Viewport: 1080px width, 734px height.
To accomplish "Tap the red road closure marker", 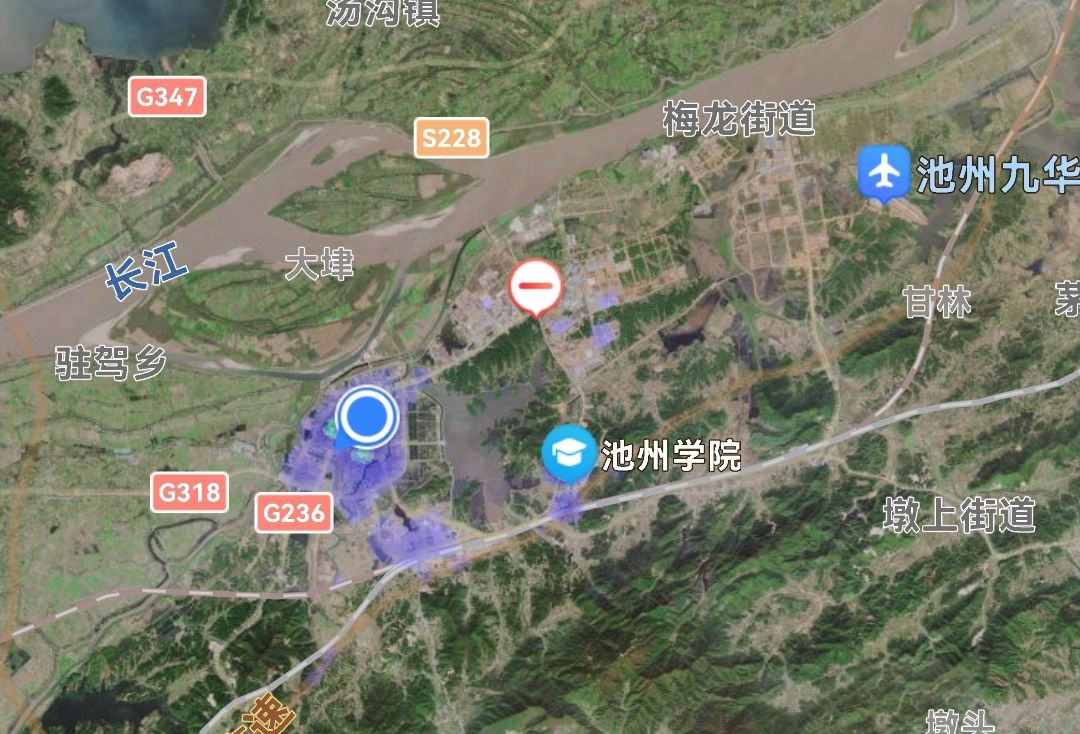I will [x=537, y=286].
